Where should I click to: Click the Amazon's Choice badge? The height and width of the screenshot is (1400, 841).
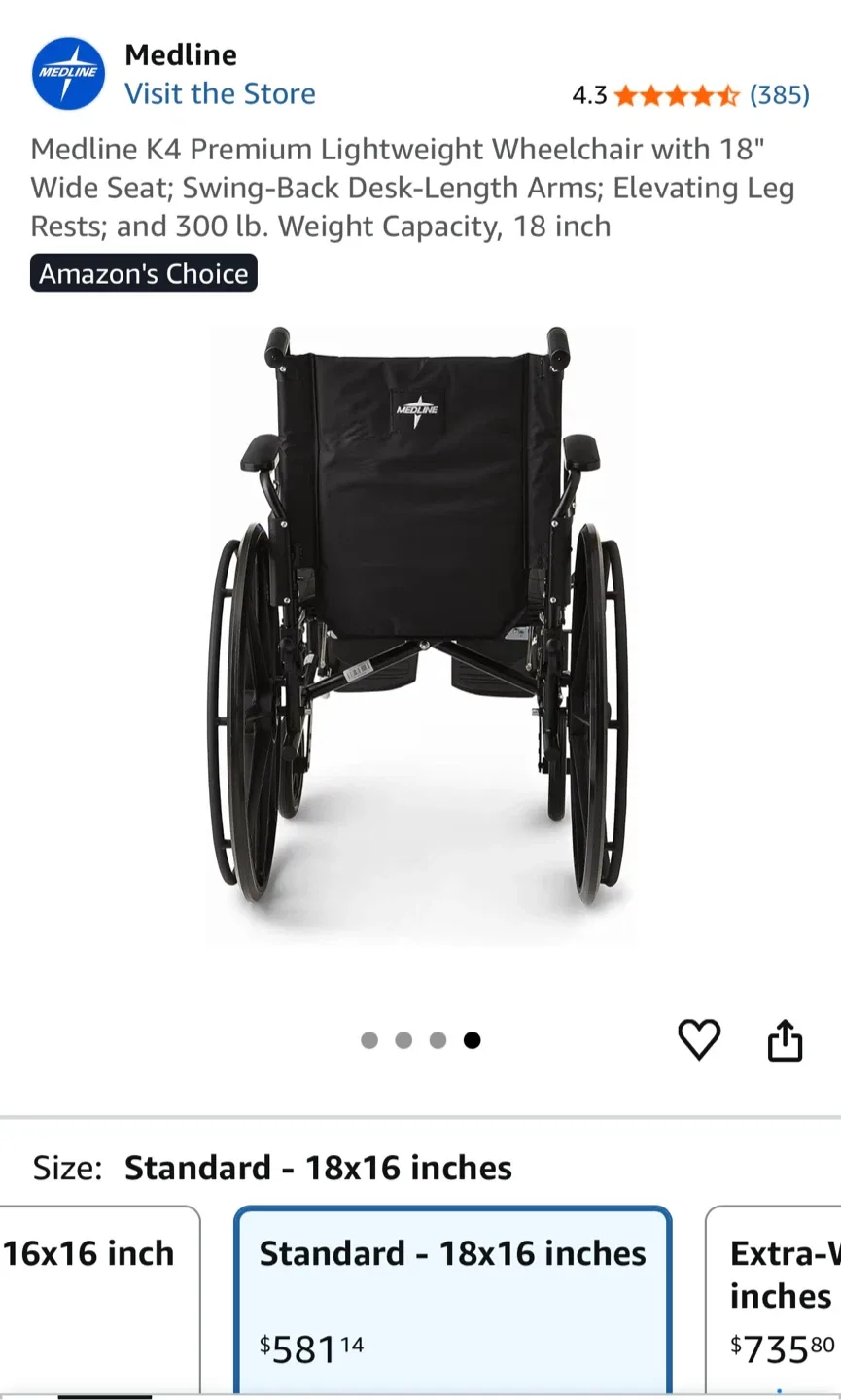[x=143, y=273]
